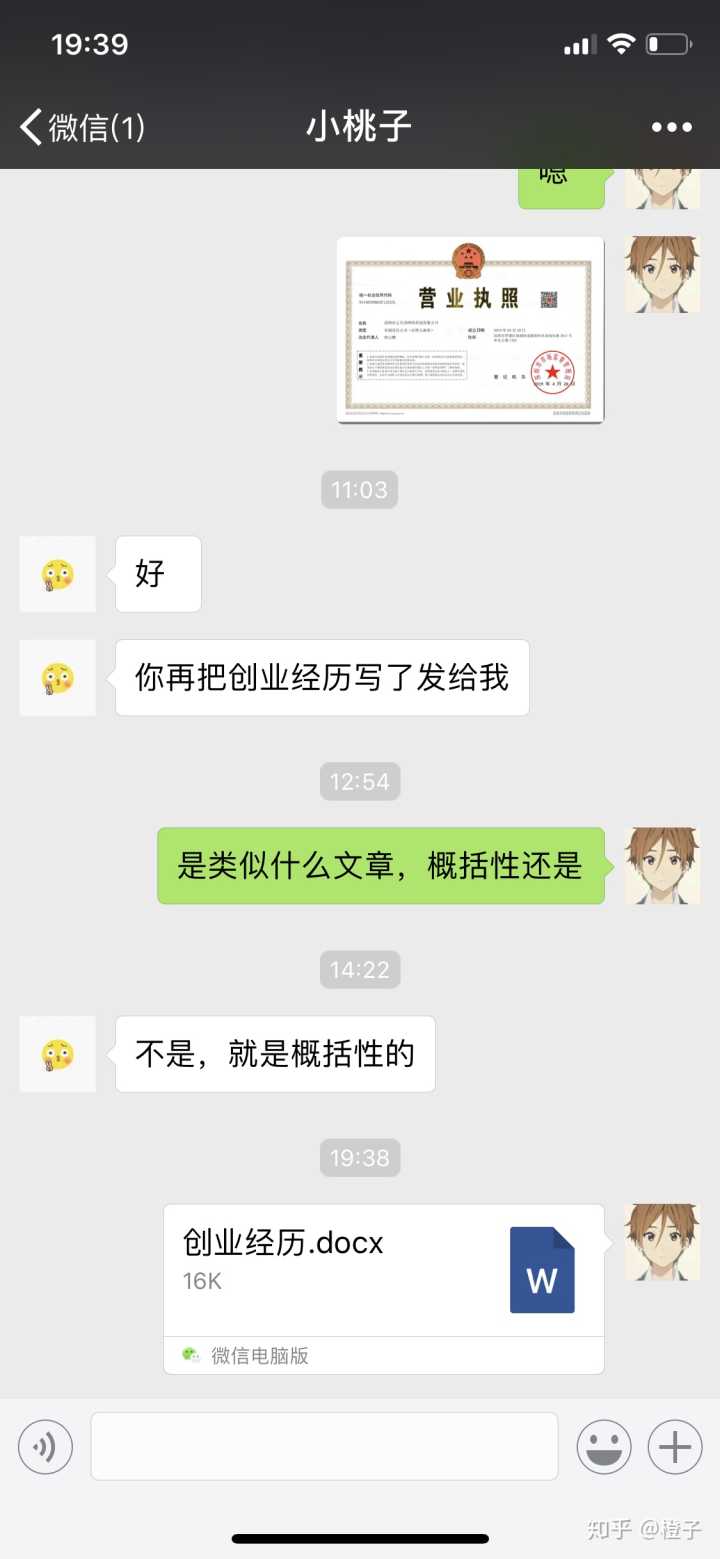
Task: Tap my avatar beside the docx file
Action: (x=662, y=1242)
